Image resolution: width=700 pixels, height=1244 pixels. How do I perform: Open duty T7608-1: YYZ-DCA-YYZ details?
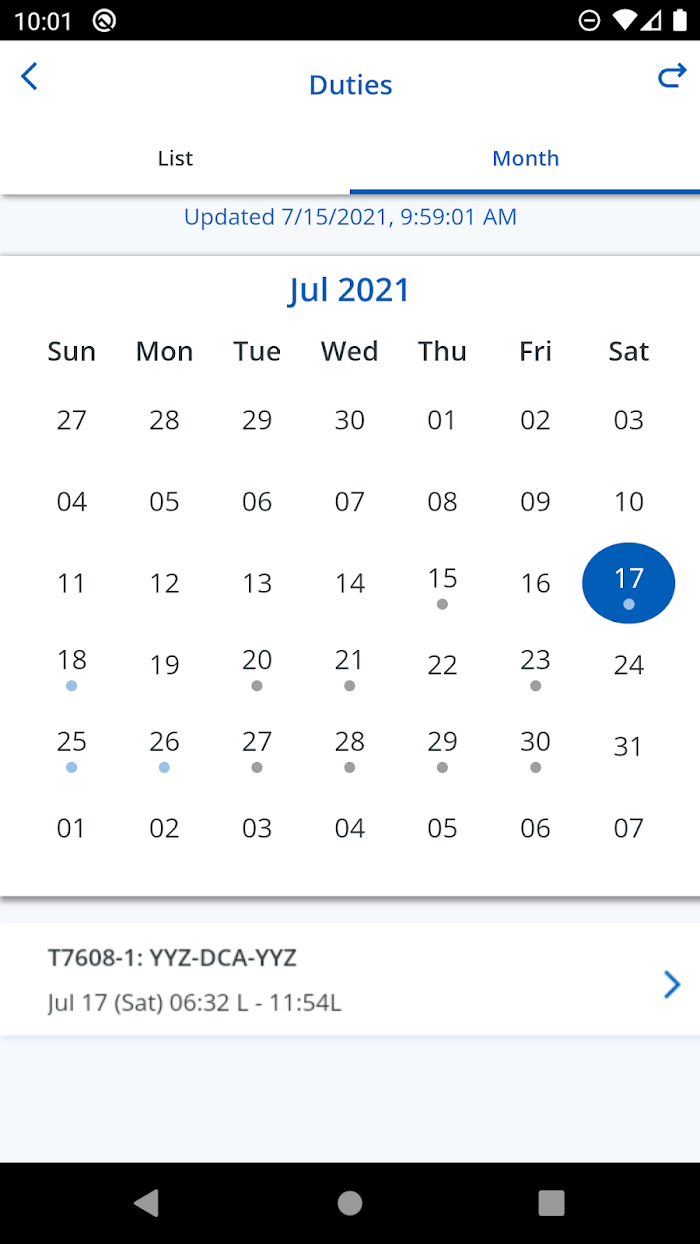click(350, 979)
